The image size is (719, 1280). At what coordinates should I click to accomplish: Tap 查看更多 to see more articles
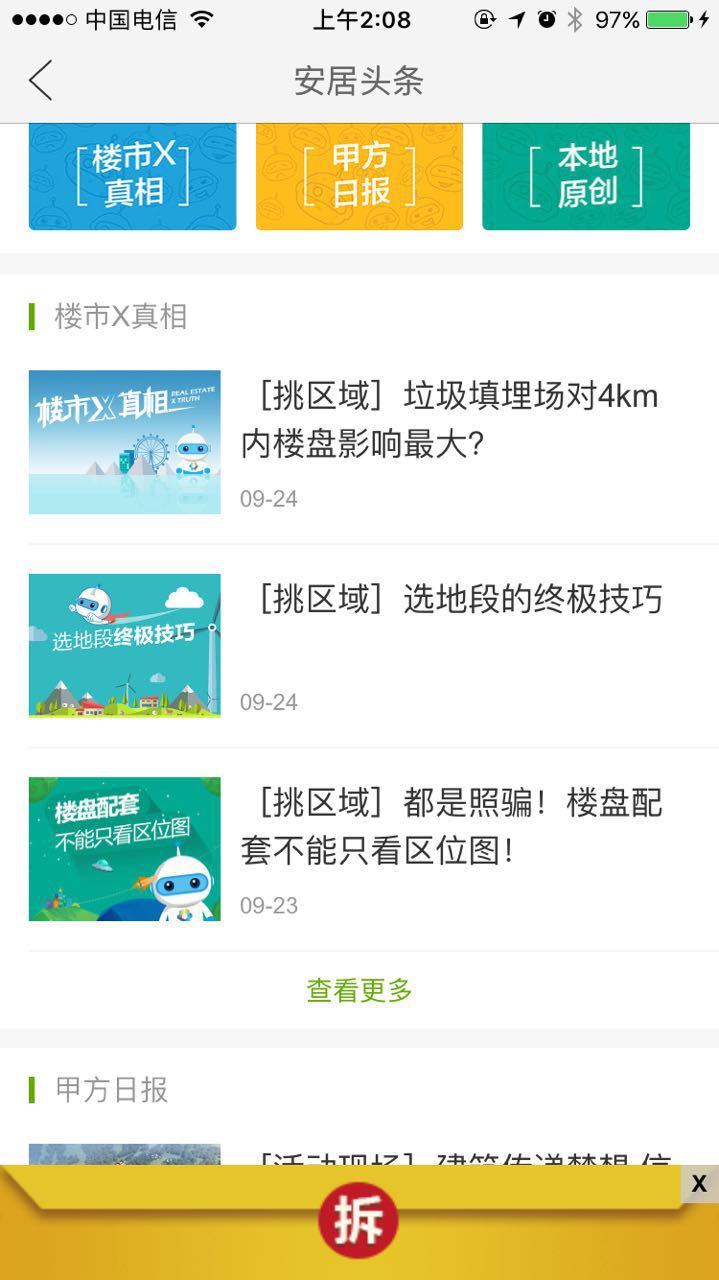click(x=359, y=991)
